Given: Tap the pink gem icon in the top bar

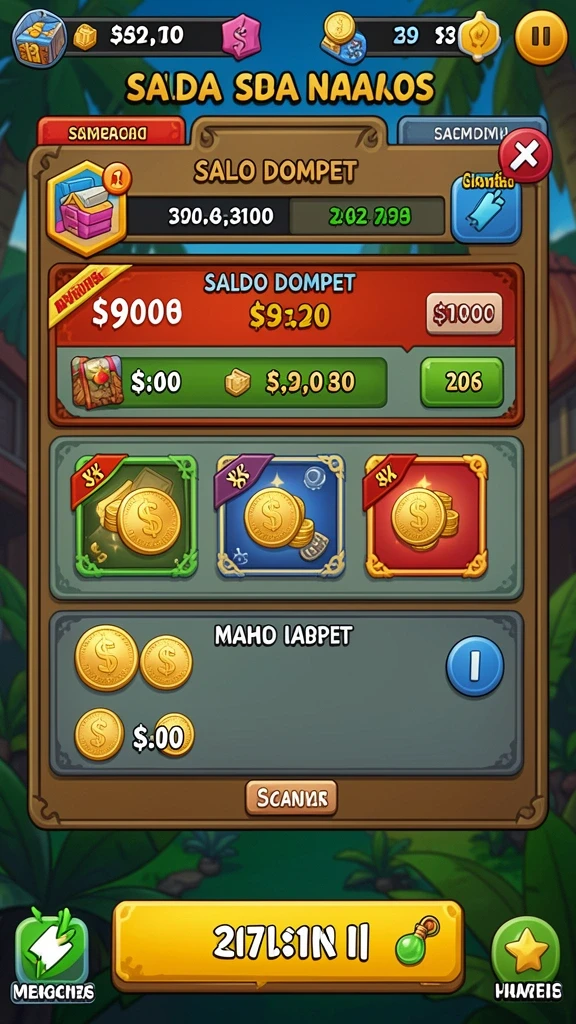Looking at the screenshot, I should (241, 36).
